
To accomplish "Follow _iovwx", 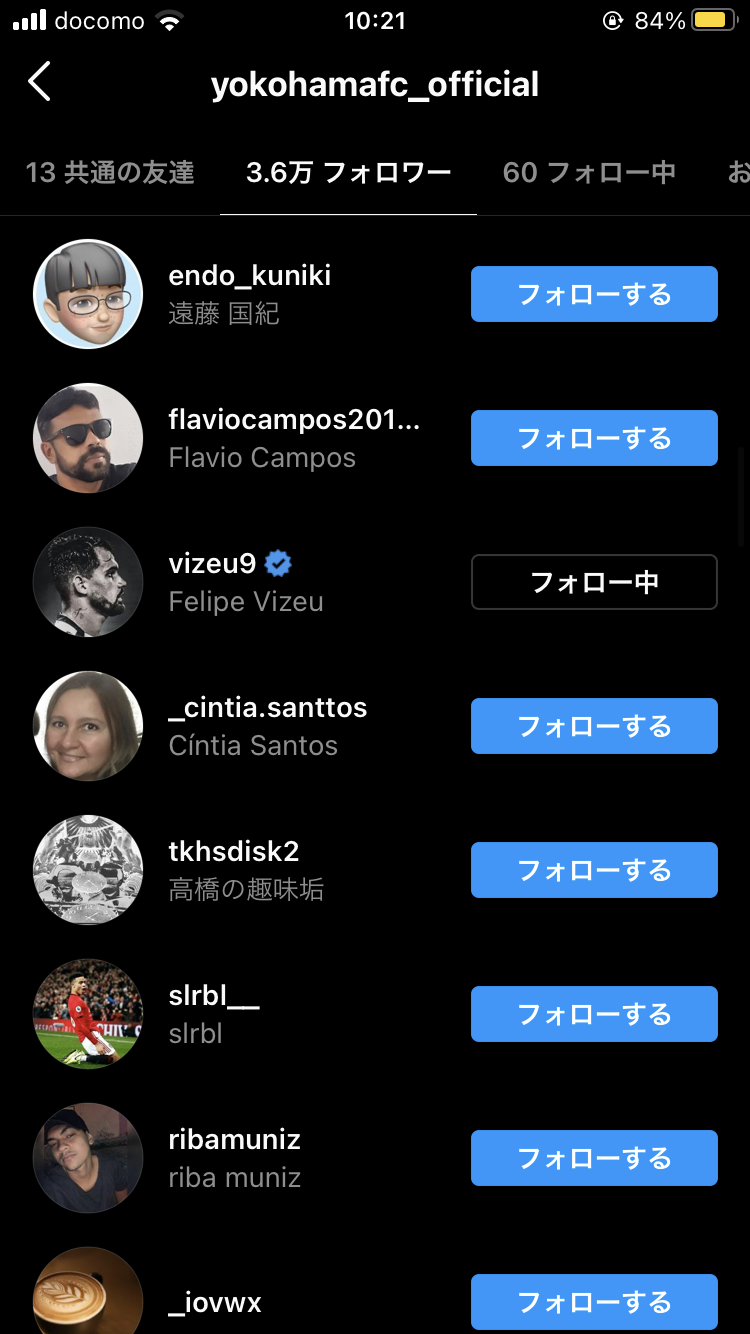I will coord(594,1301).
